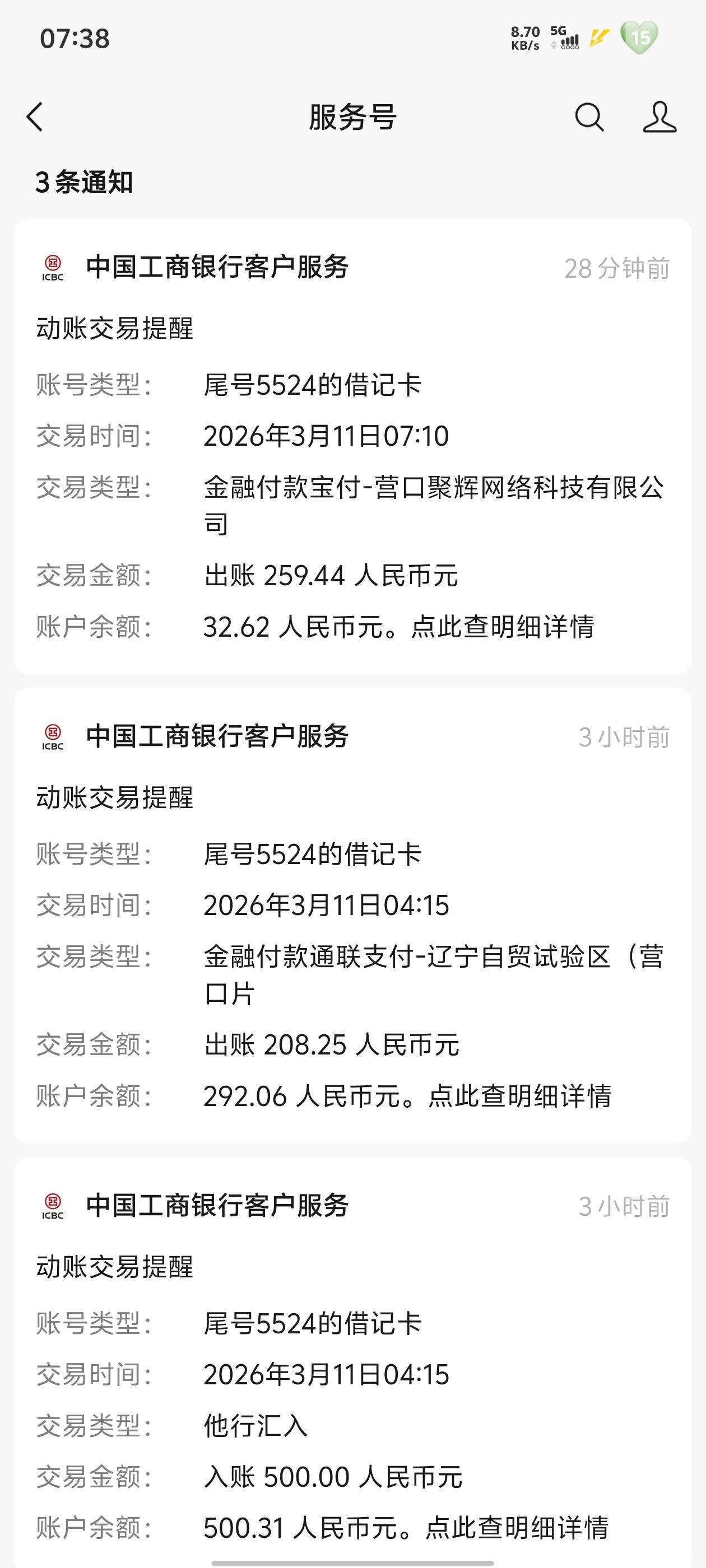Open the profile icon in the header
Image resolution: width=706 pixels, height=1568 pixels.
tap(659, 117)
